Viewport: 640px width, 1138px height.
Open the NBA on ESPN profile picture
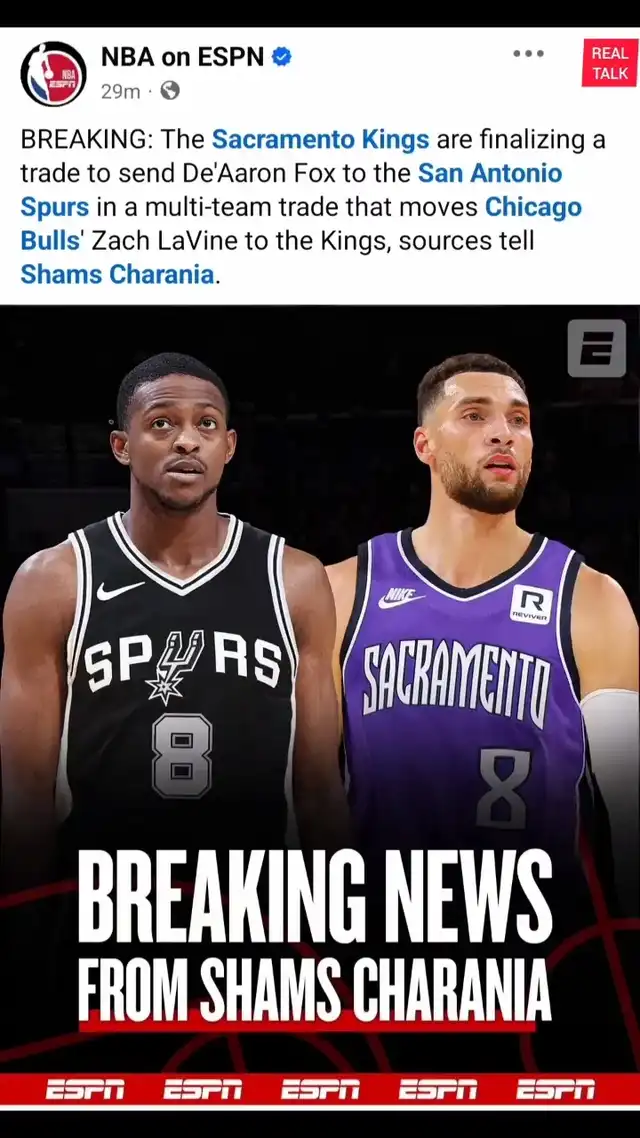coord(53,73)
